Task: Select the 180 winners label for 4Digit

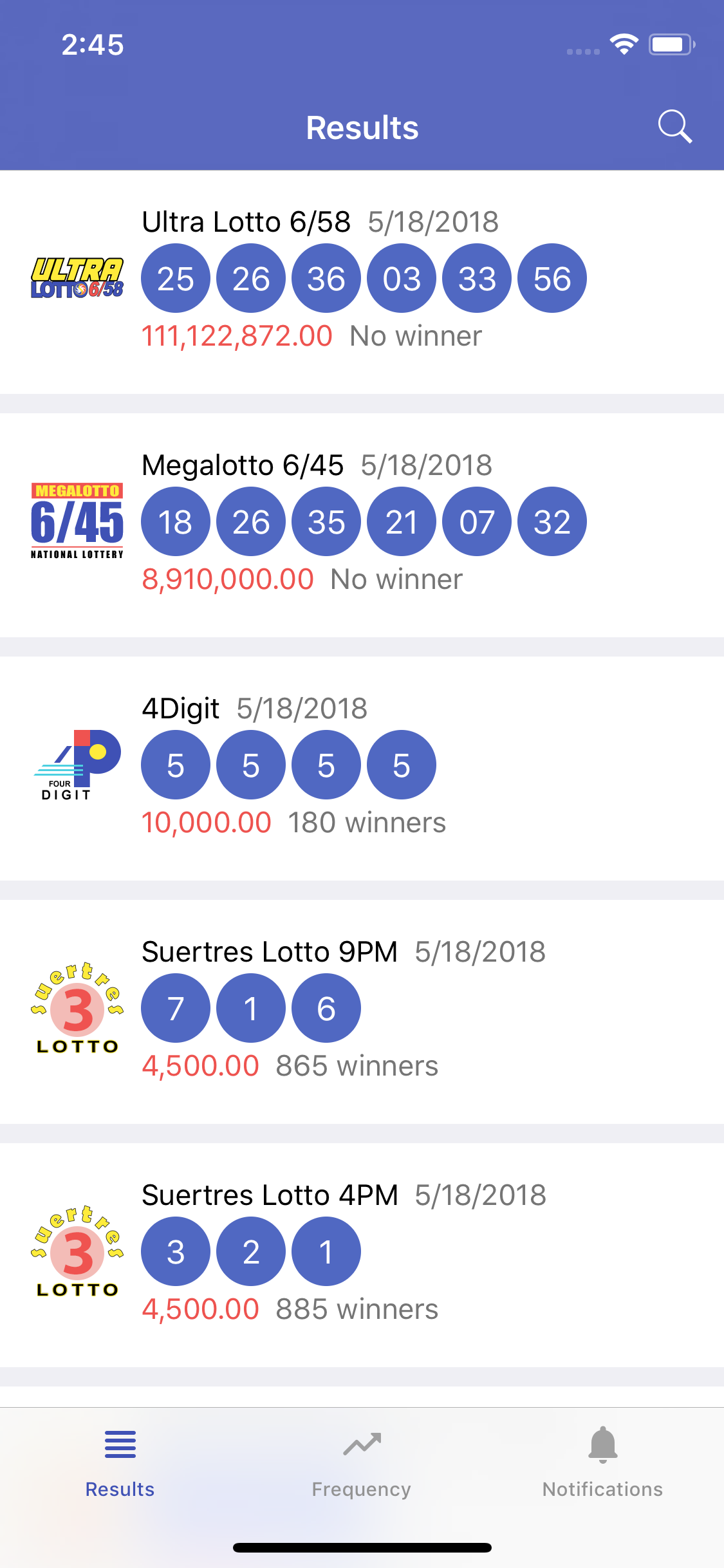Action: click(367, 821)
